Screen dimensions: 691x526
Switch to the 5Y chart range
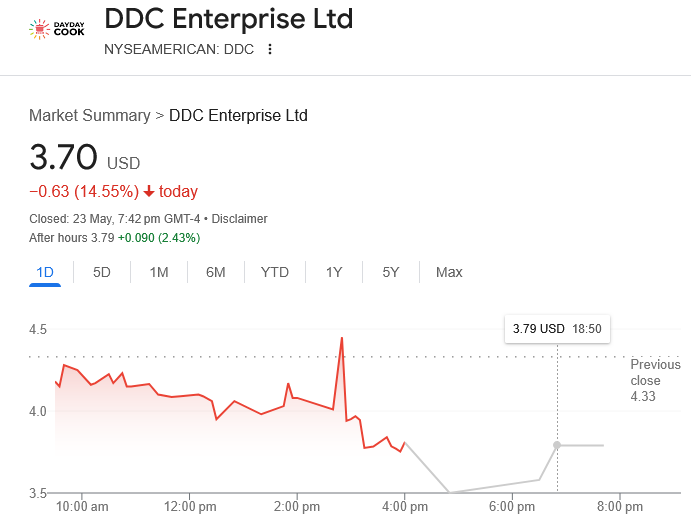[391, 272]
